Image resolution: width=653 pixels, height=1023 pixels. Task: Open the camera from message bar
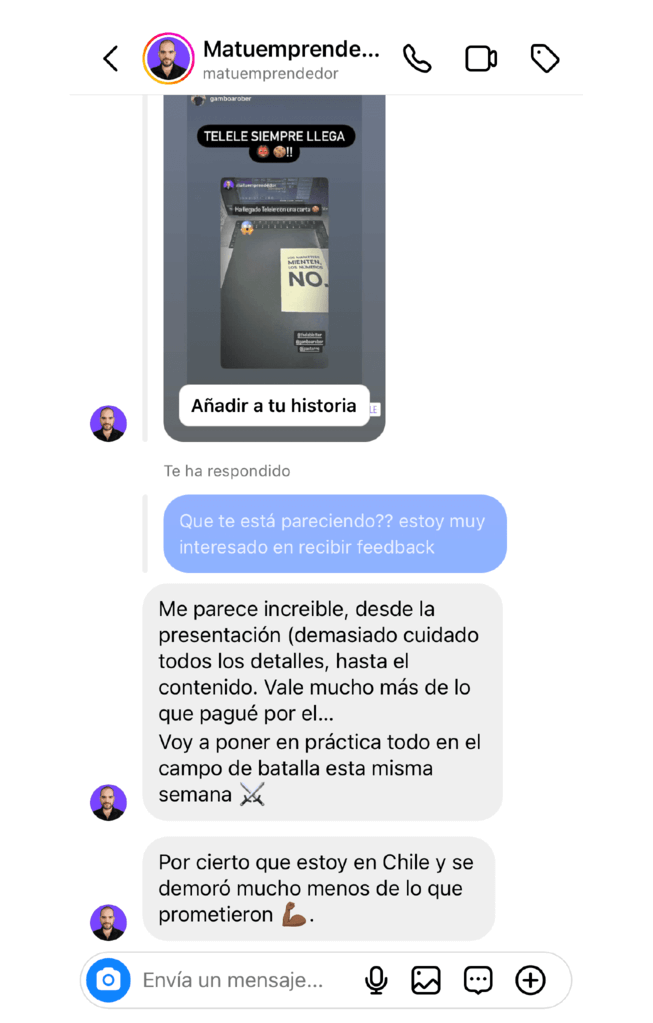[x=108, y=980]
